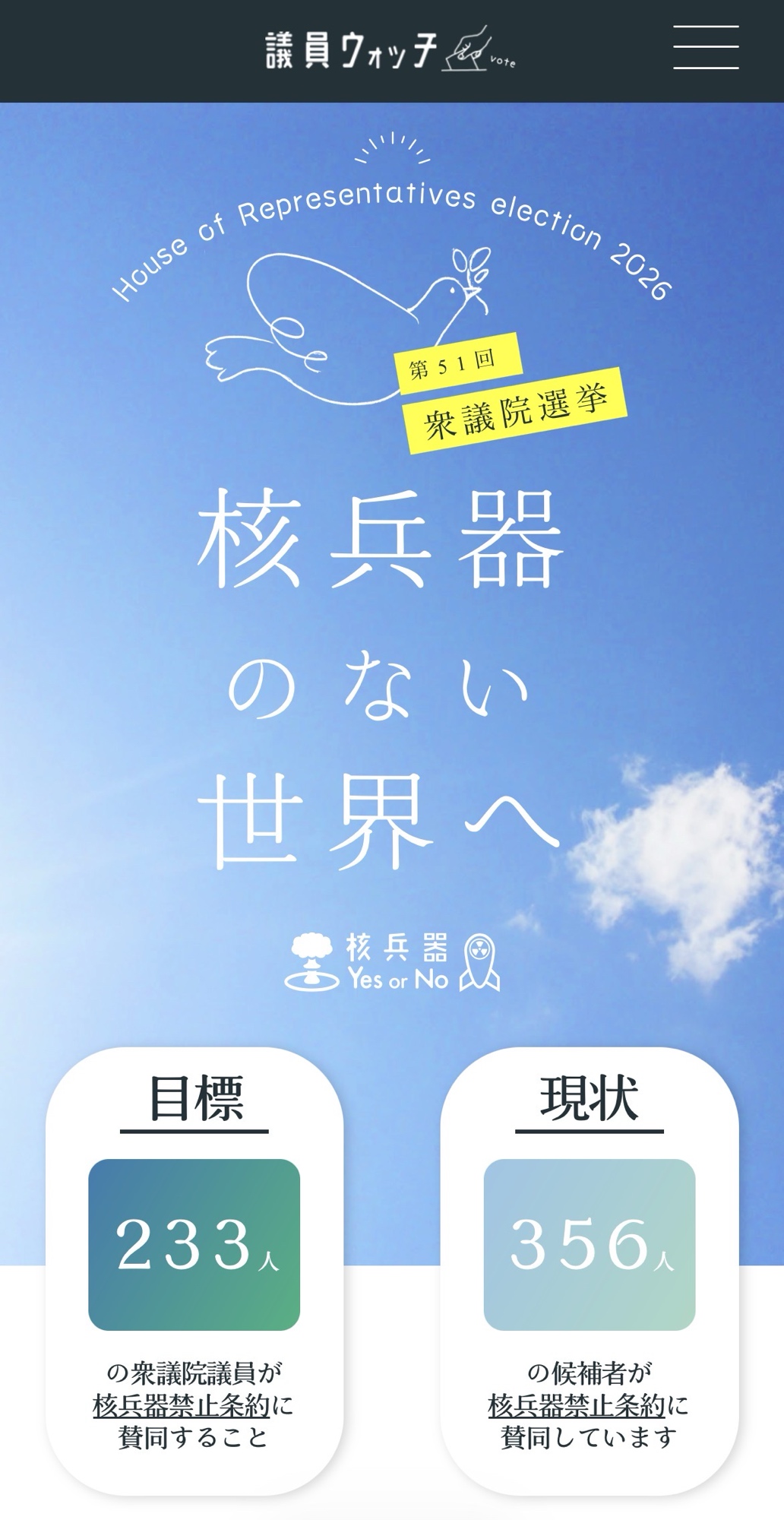Viewport: 784px width, 1520px height.
Task: Open 核兵器禁止条約 link in the 目標 card
Action: click(181, 1405)
